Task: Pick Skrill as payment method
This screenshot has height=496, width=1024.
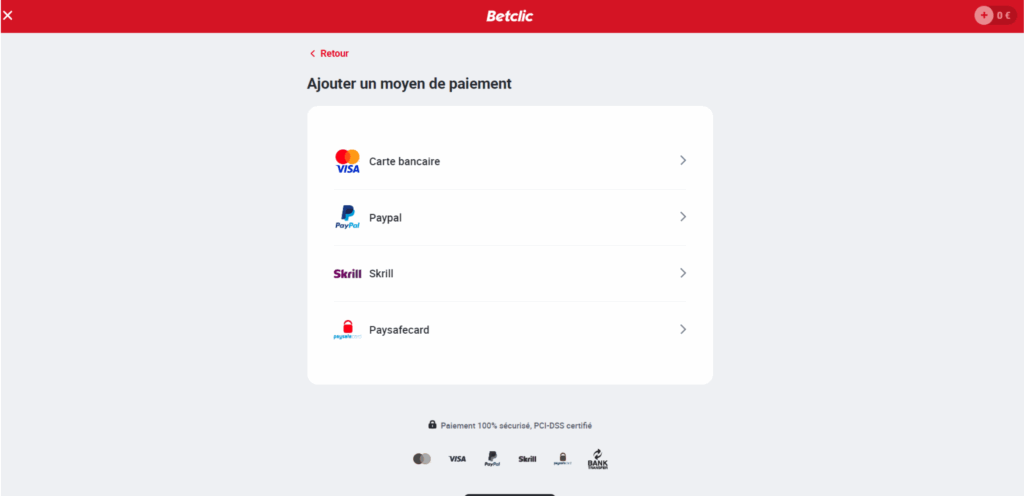Action: (510, 273)
